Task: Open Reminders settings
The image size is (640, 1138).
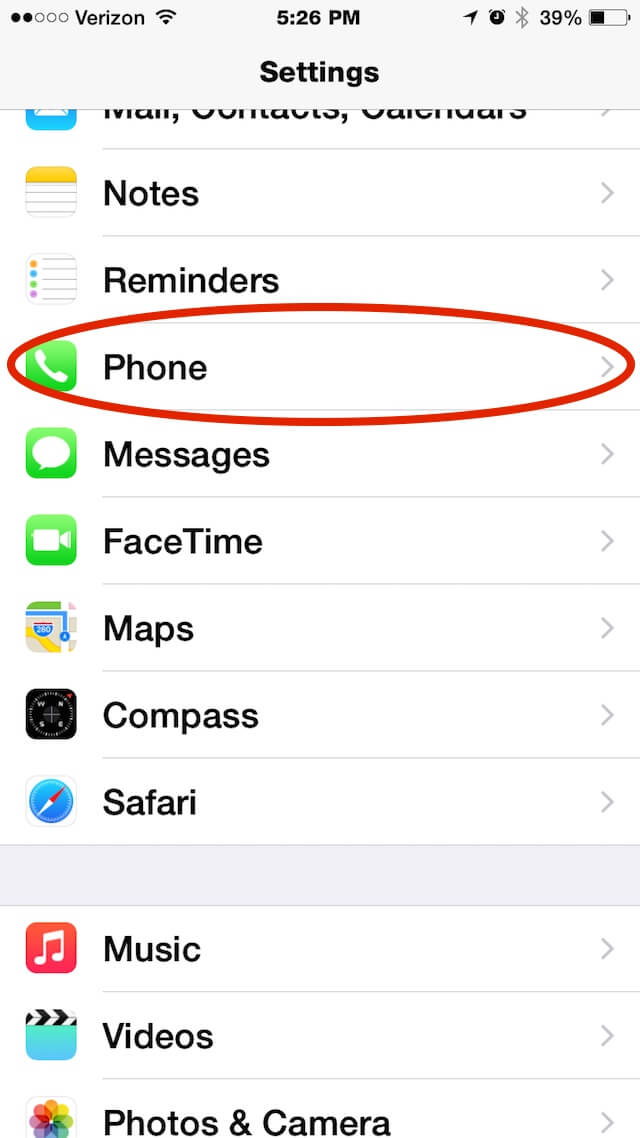Action: [320, 279]
